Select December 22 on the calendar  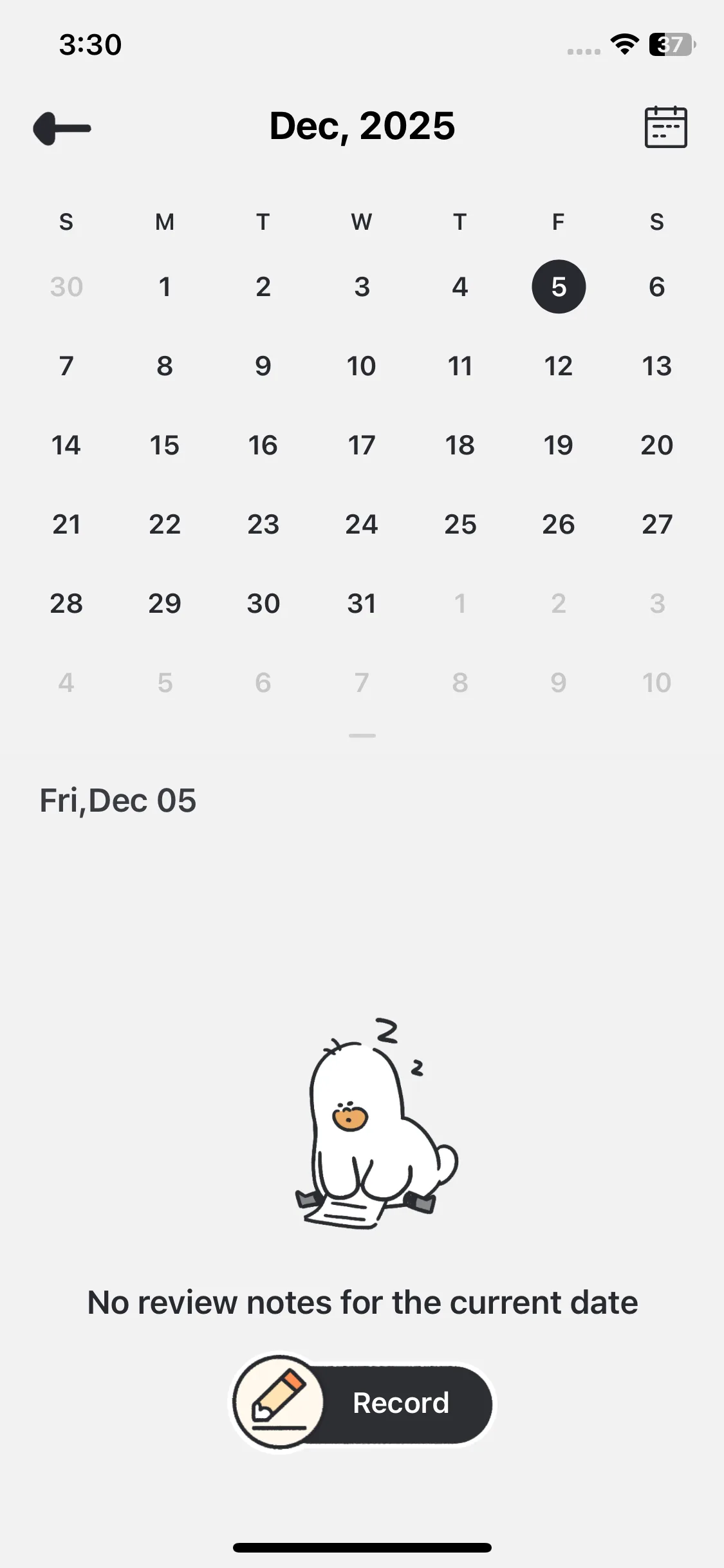coord(165,525)
